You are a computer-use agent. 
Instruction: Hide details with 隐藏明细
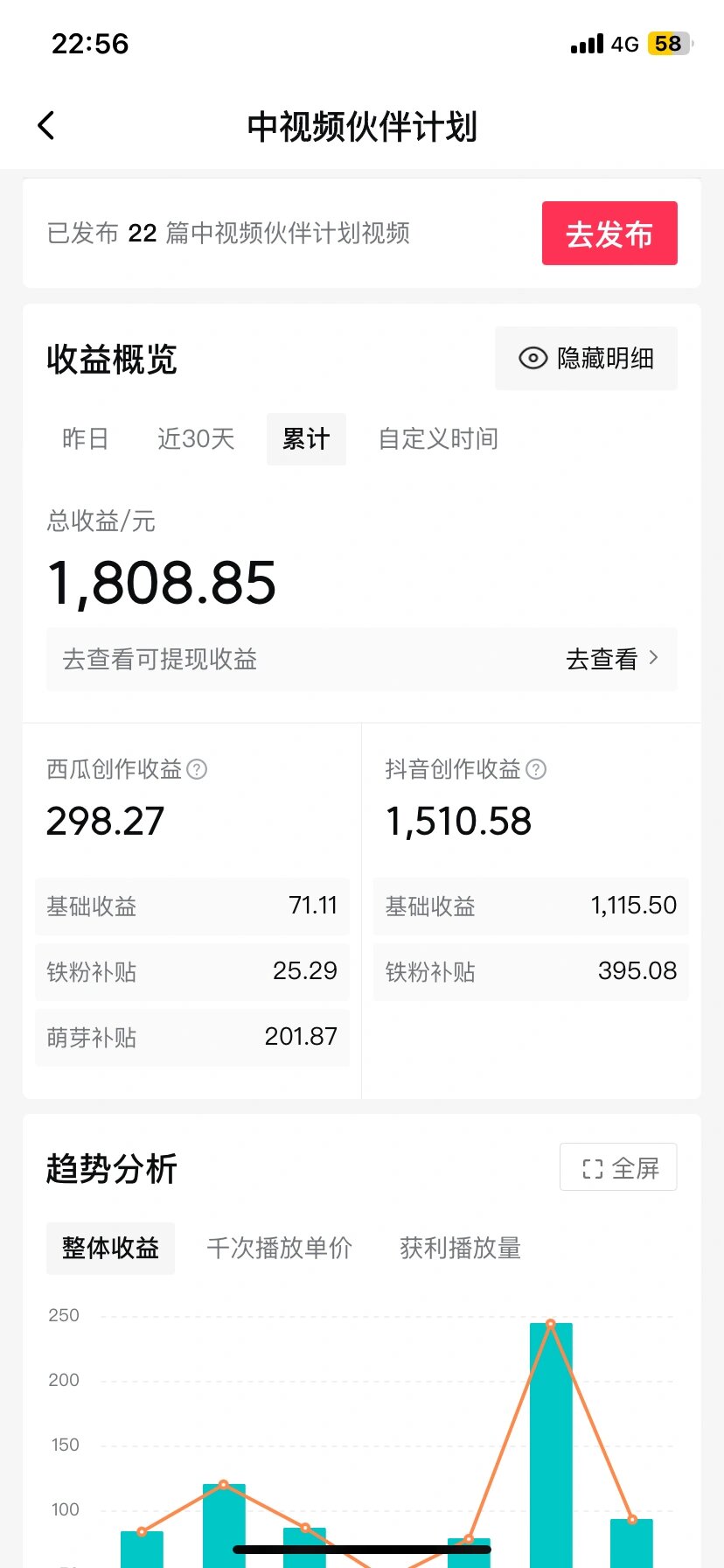tap(586, 359)
